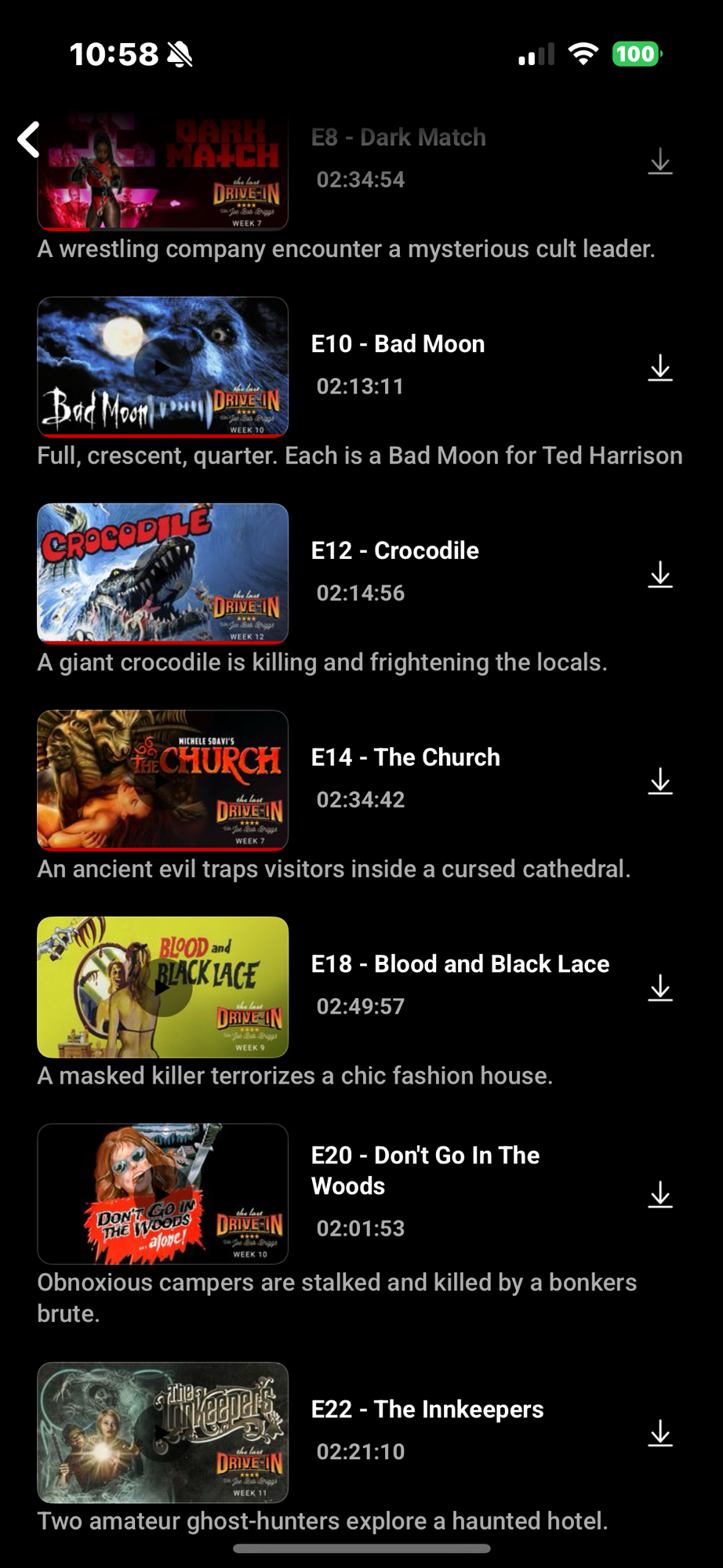The width and height of the screenshot is (723, 1568).
Task: Go back using the top-left arrow
Action: [30, 140]
